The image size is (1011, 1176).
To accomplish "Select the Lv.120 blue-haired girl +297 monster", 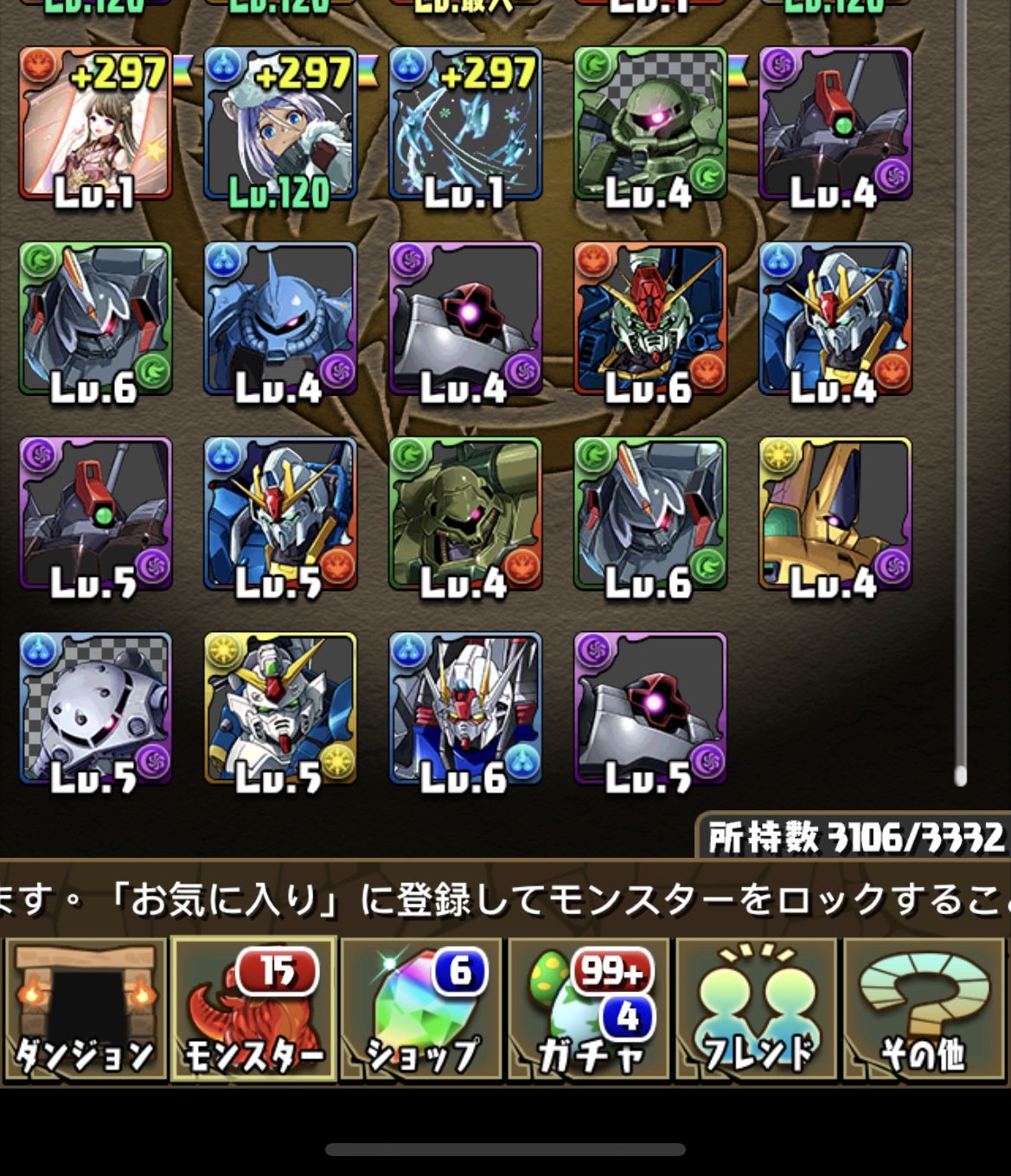I will pos(280,124).
